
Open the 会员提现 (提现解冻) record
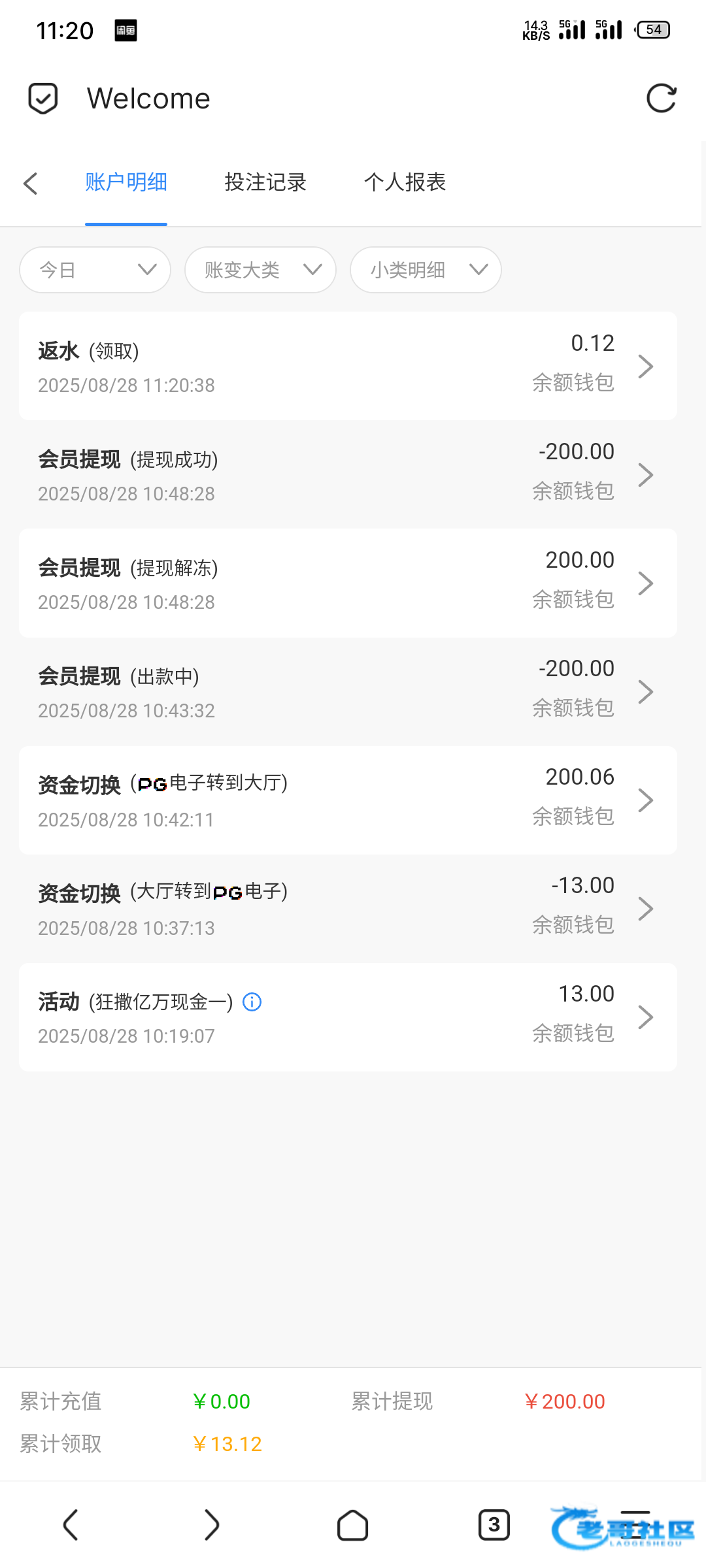point(348,583)
